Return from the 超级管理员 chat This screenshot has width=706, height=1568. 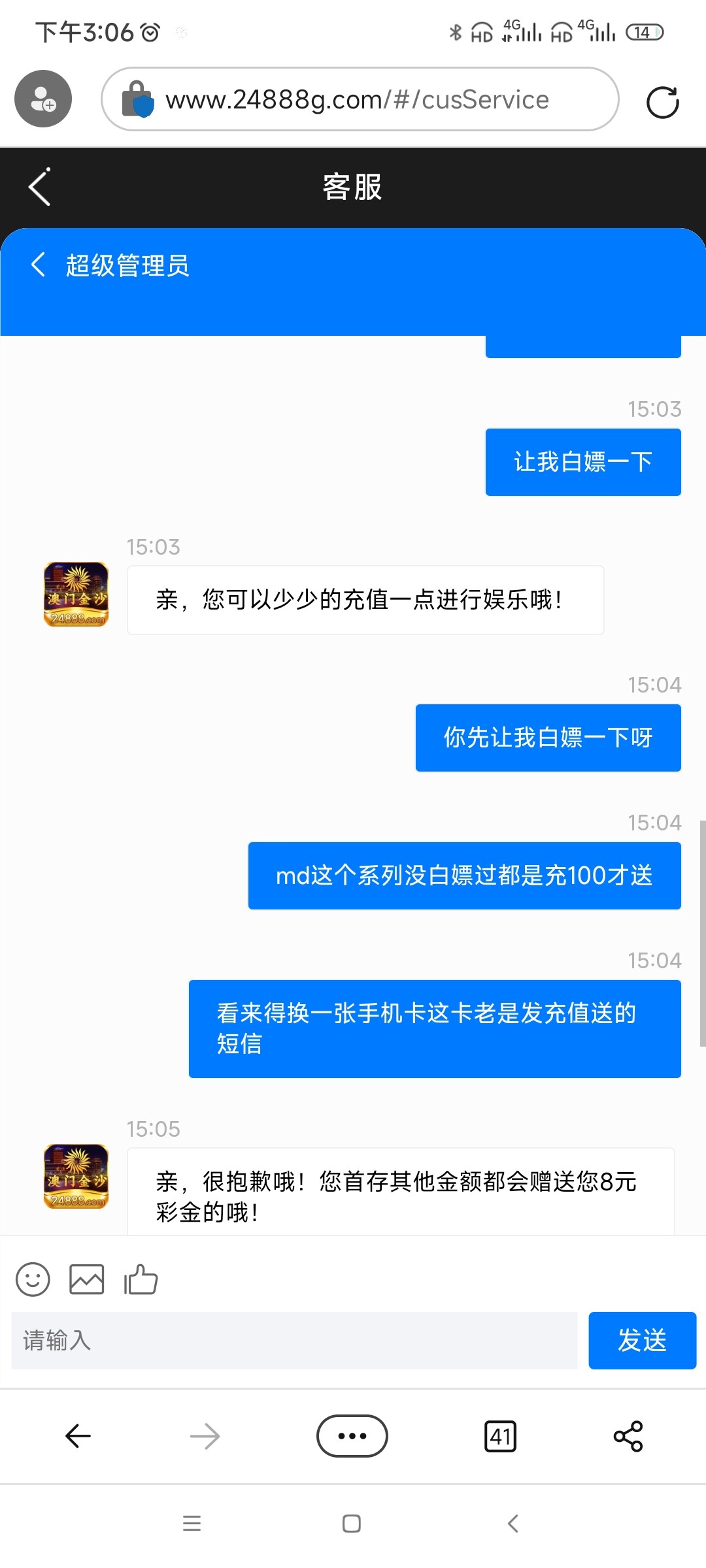[38, 265]
